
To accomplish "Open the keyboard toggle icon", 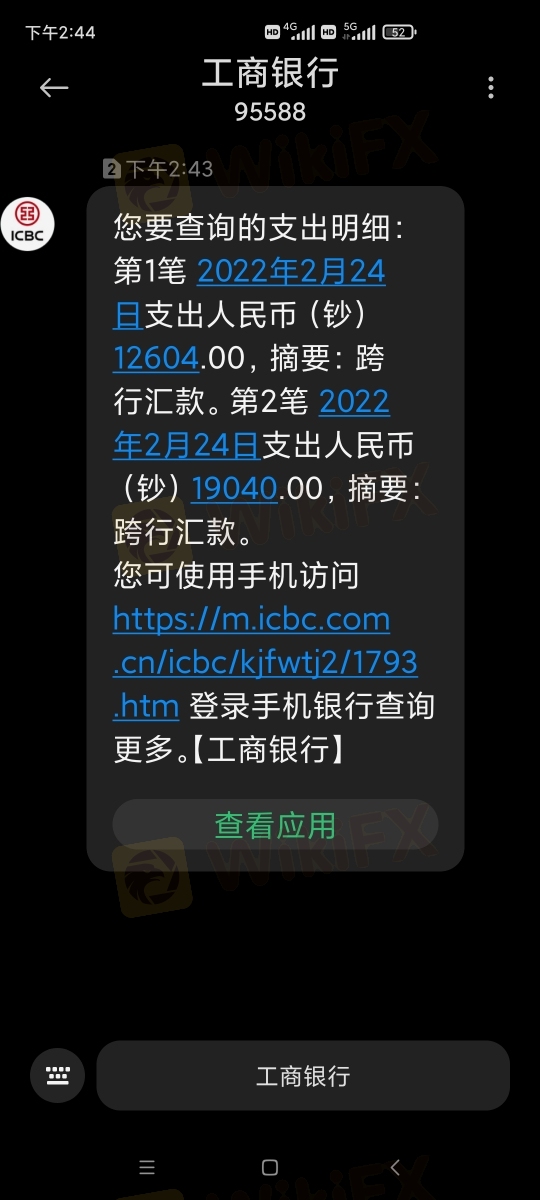I will tap(57, 1076).
